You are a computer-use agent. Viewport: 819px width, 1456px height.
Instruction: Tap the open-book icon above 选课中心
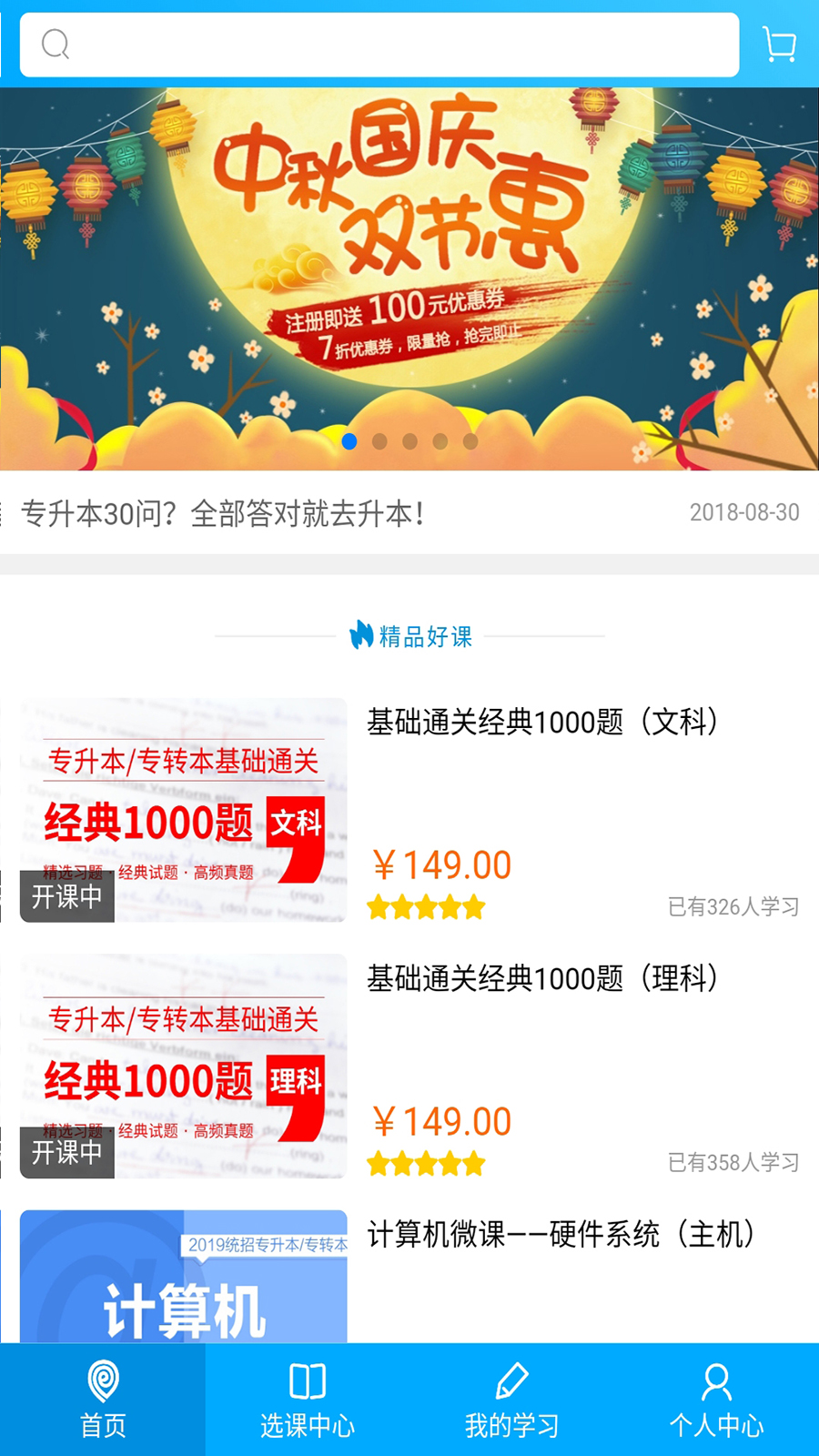coord(307,1381)
